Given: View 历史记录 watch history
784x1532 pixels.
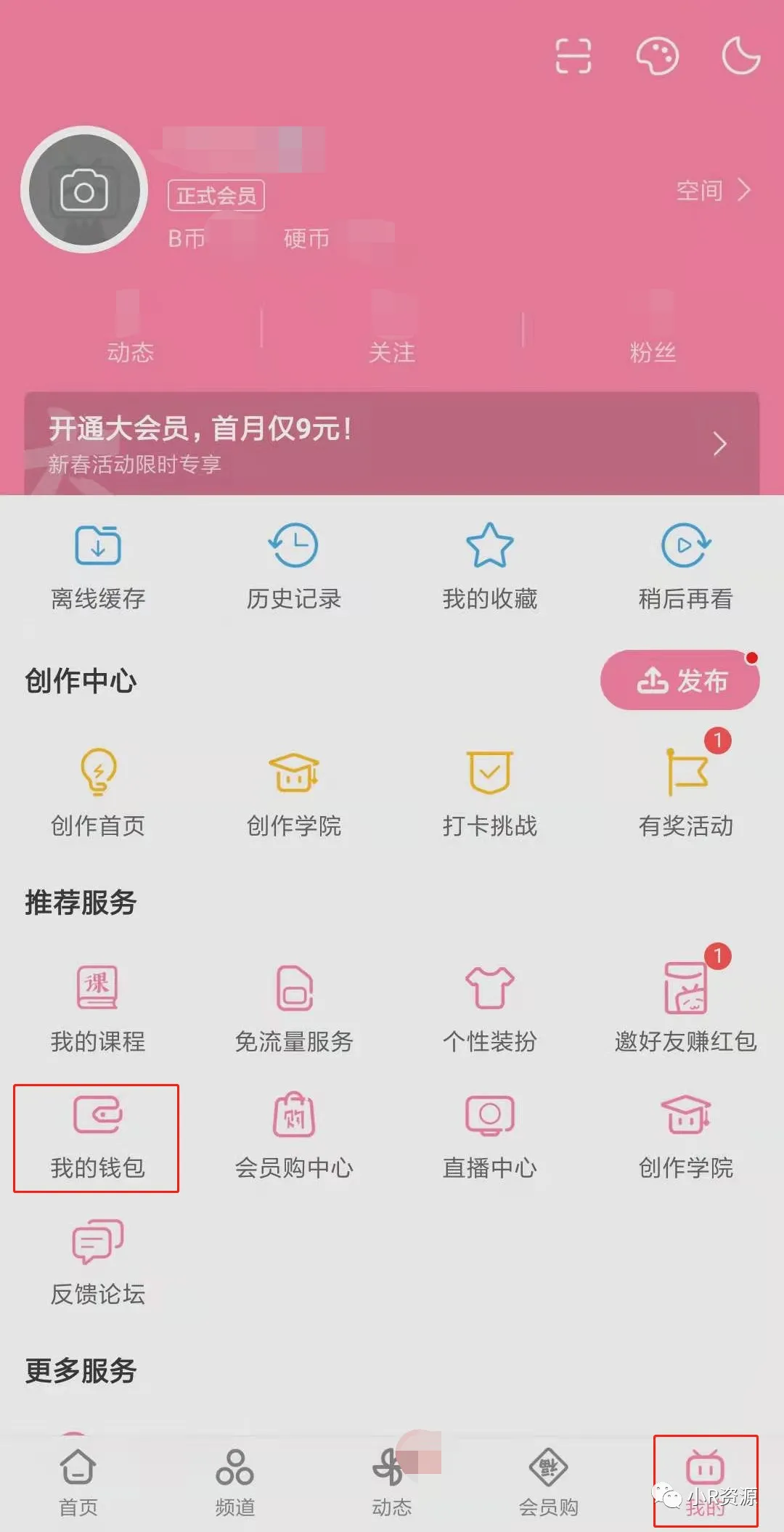Looking at the screenshot, I should tap(294, 566).
